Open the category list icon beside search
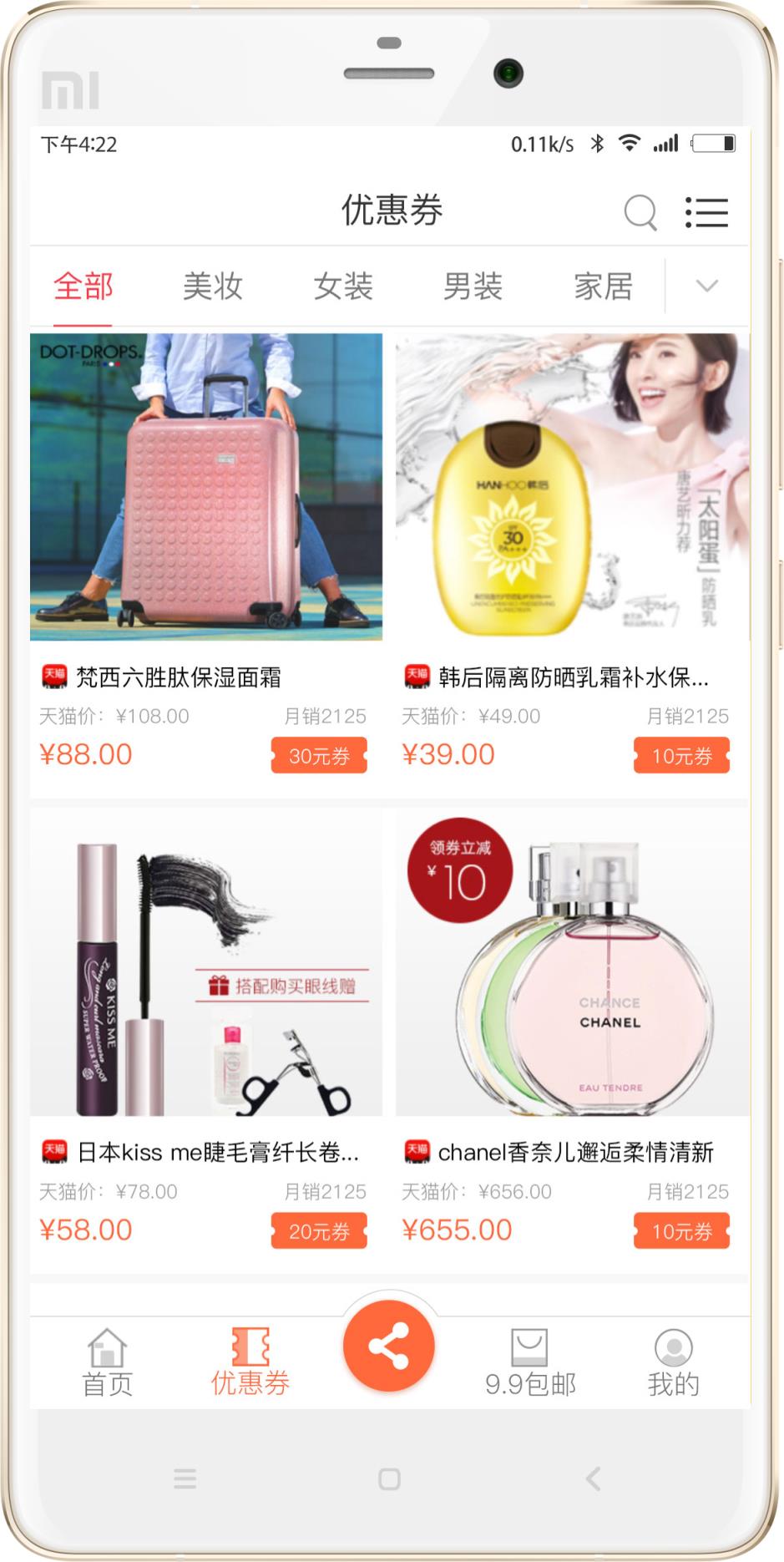 [x=706, y=212]
